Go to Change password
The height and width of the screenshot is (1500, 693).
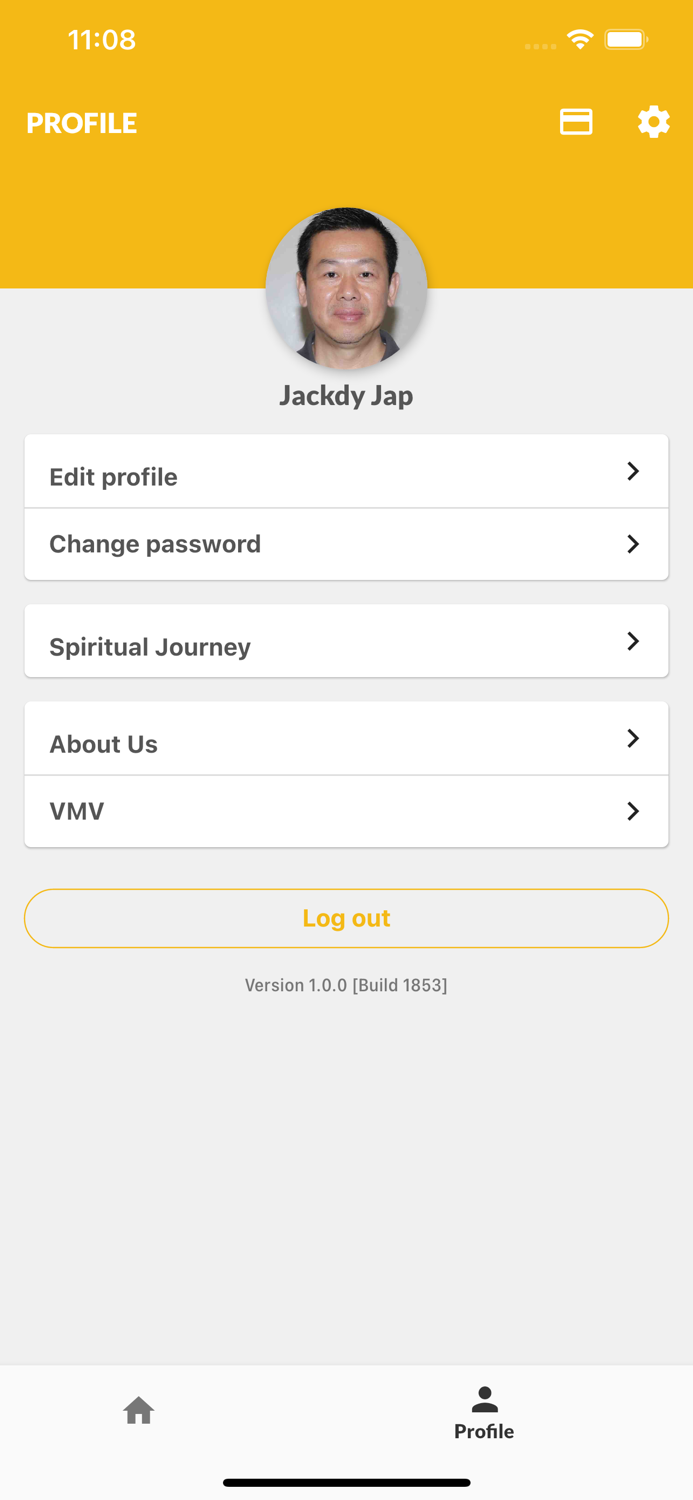click(346, 544)
